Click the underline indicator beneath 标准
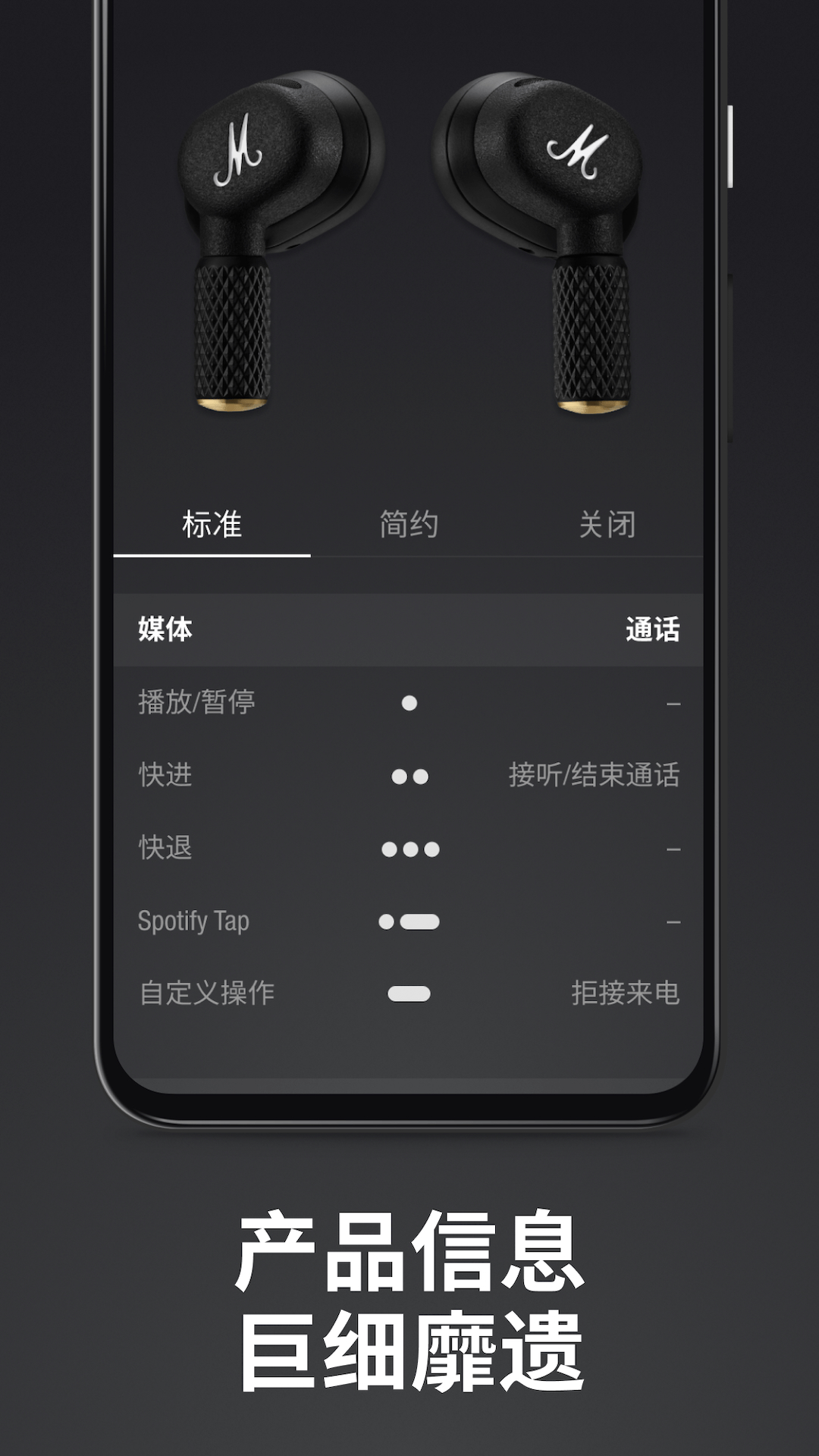The width and height of the screenshot is (819, 1456). pyautogui.click(x=212, y=555)
